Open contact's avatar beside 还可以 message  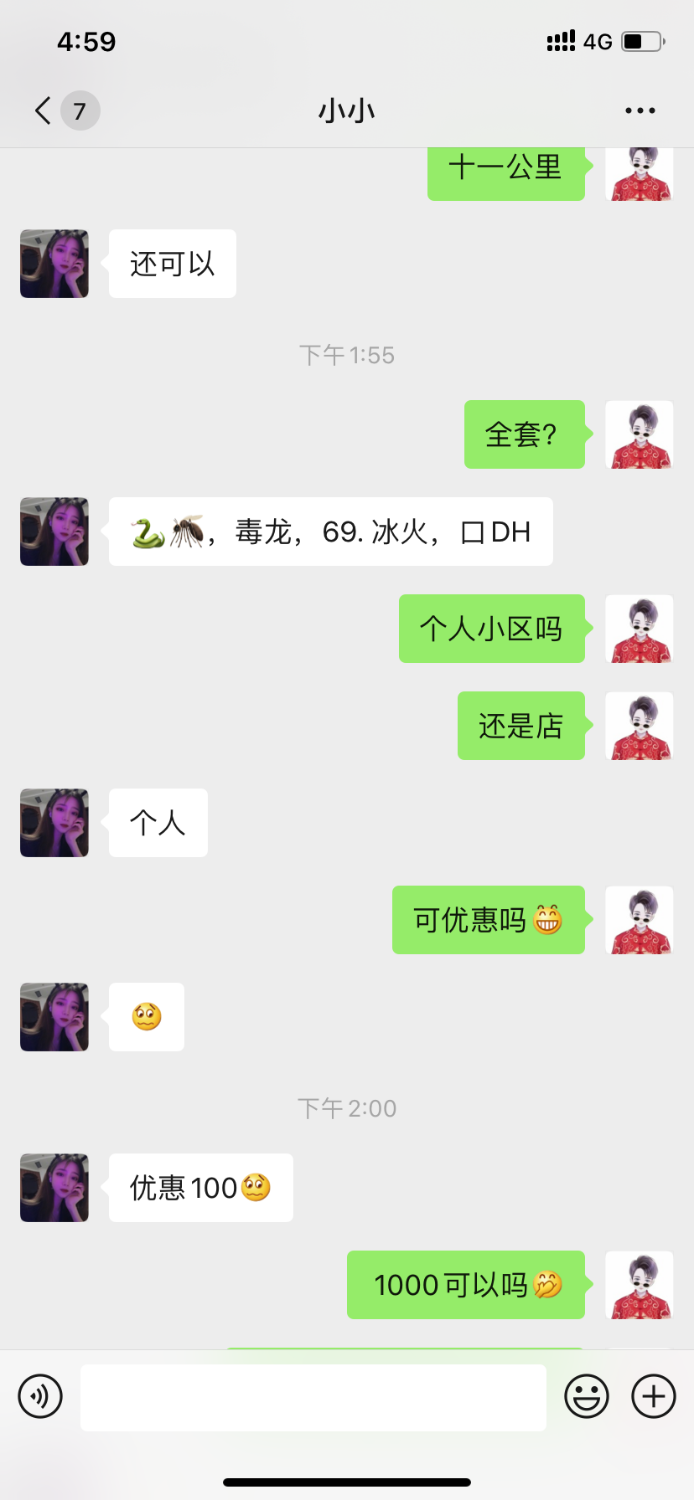tap(54, 264)
